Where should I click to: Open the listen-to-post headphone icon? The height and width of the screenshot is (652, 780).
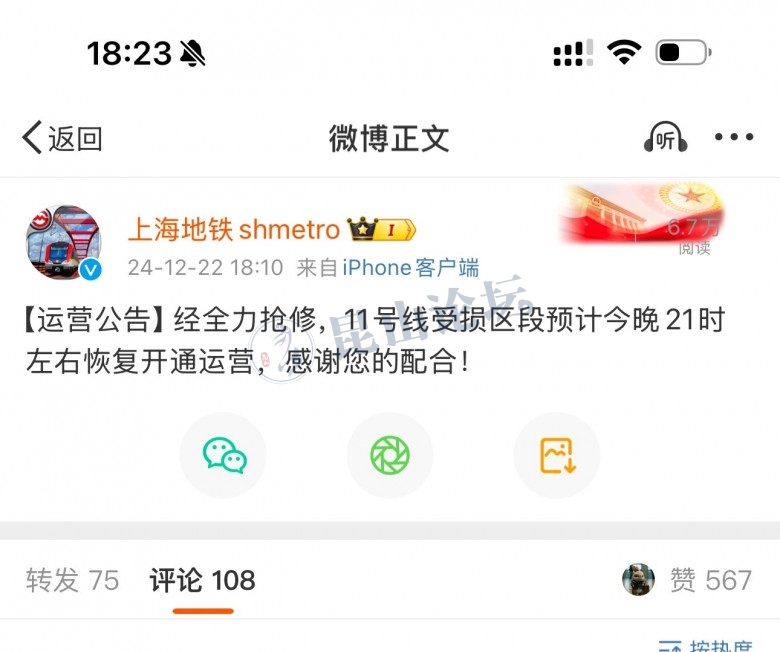(665, 138)
